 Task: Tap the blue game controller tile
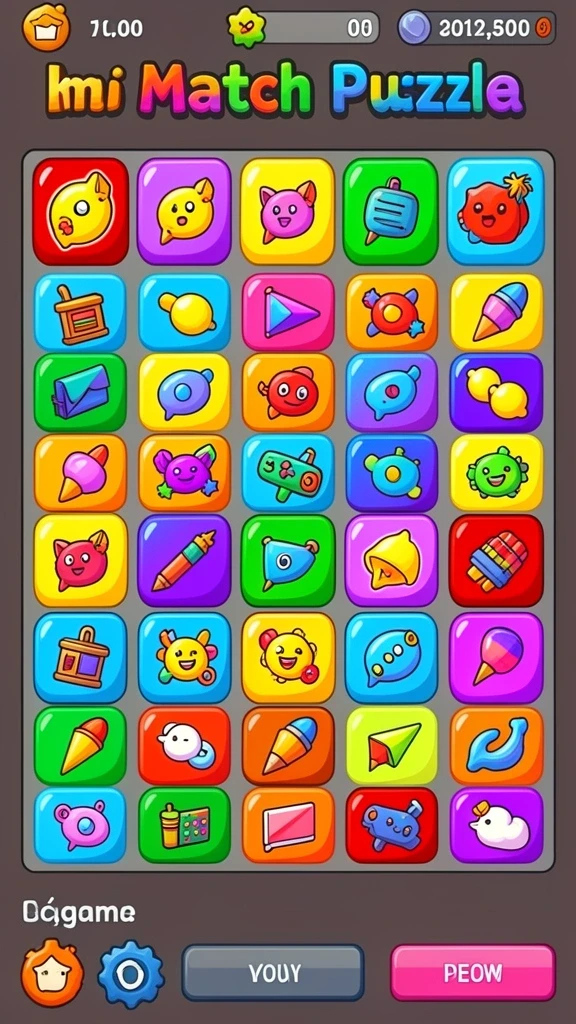[x=391, y=825]
